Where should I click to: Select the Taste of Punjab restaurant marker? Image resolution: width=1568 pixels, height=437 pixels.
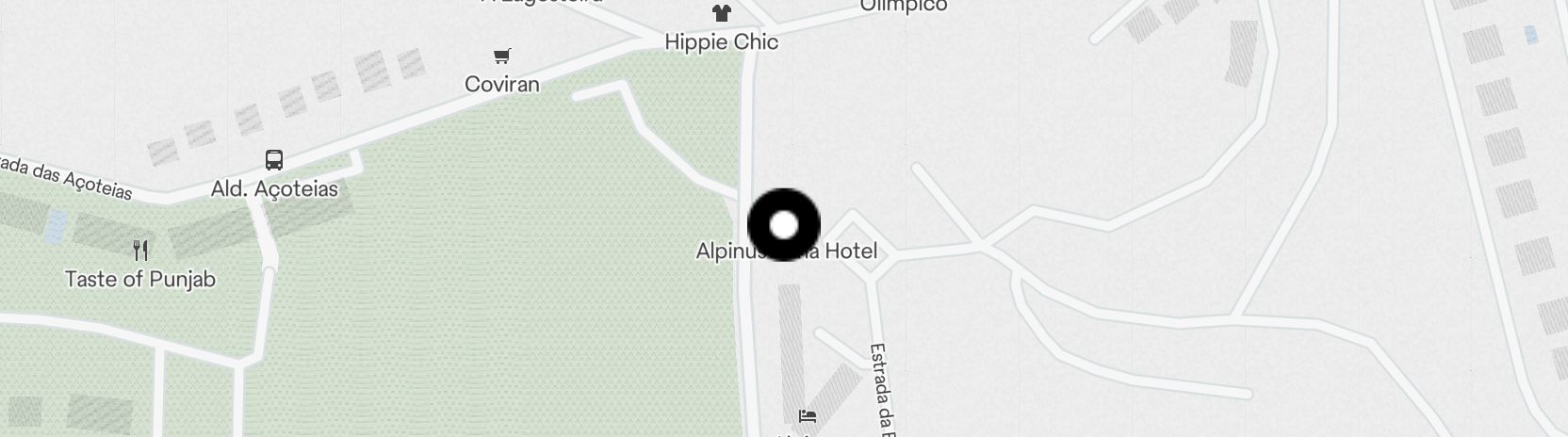(x=140, y=251)
